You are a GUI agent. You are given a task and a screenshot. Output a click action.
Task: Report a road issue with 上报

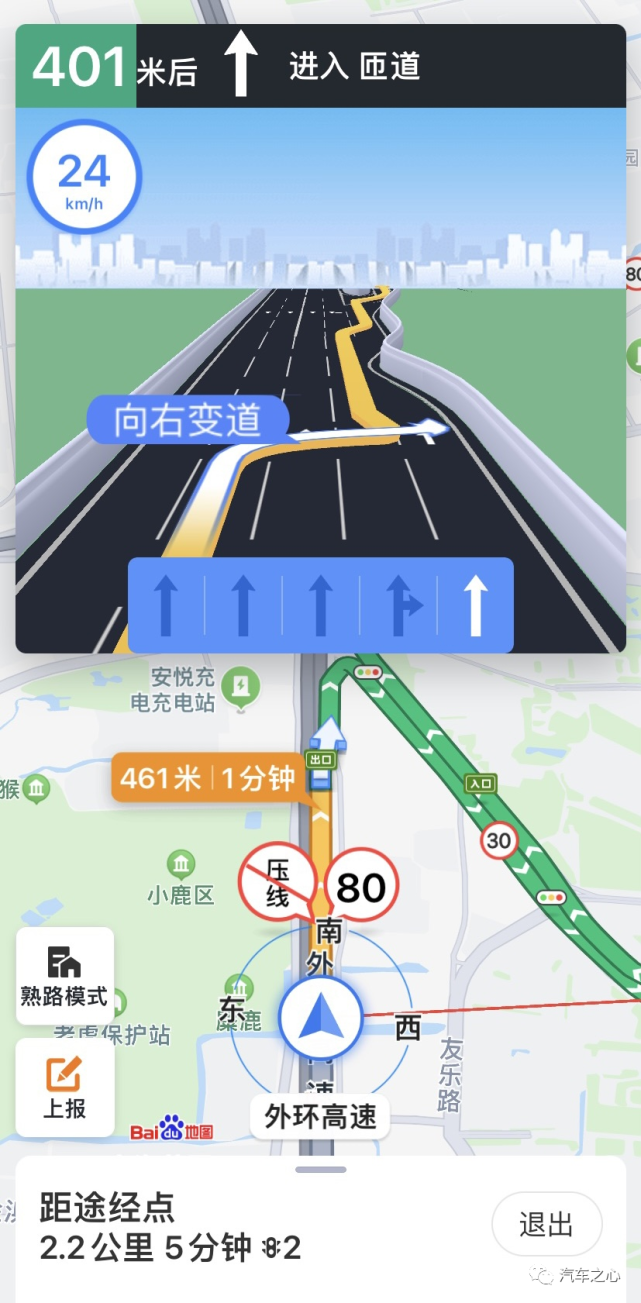tap(65, 1087)
